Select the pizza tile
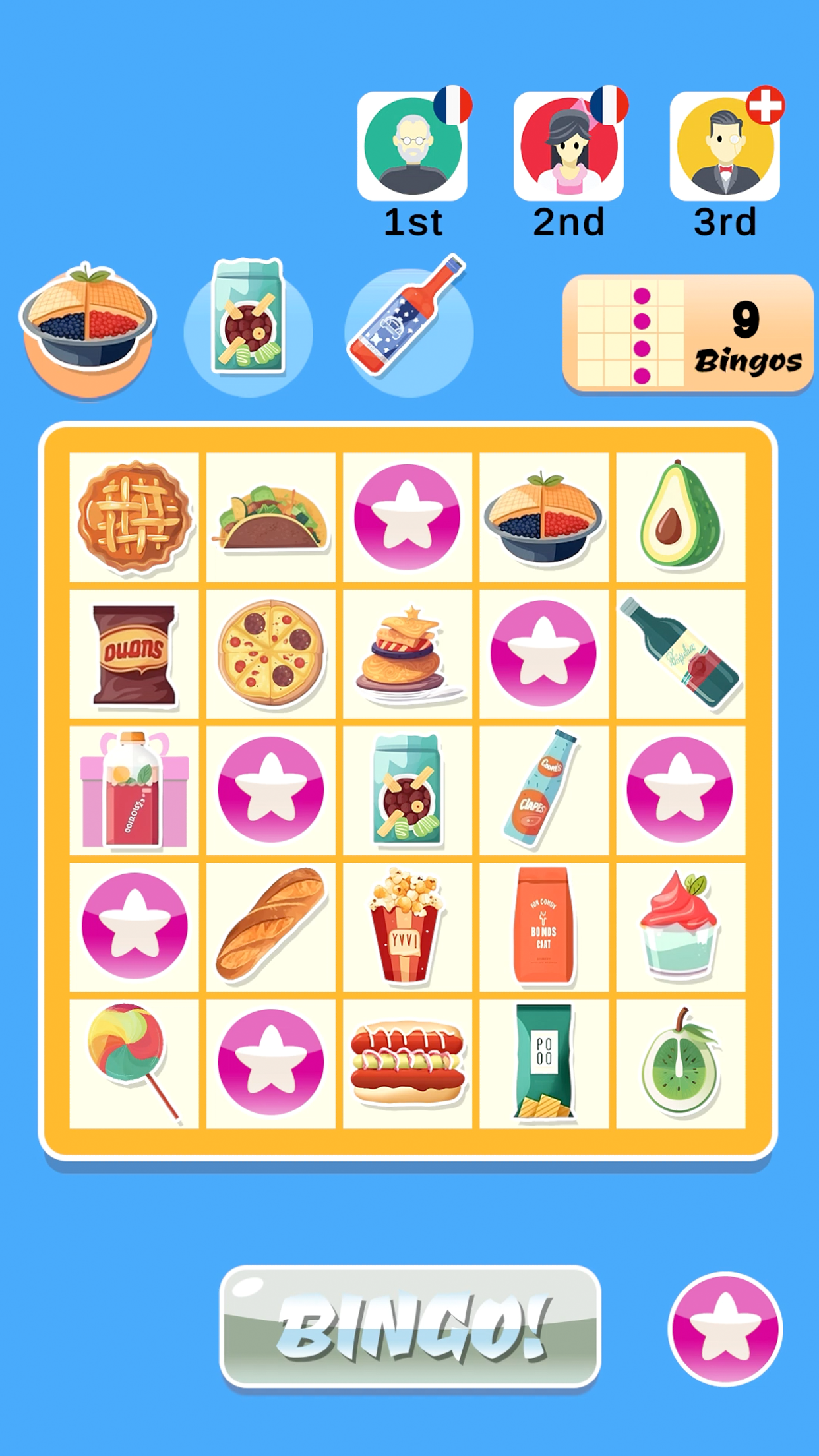Viewport: 819px width, 1456px height. pyautogui.click(x=271, y=653)
